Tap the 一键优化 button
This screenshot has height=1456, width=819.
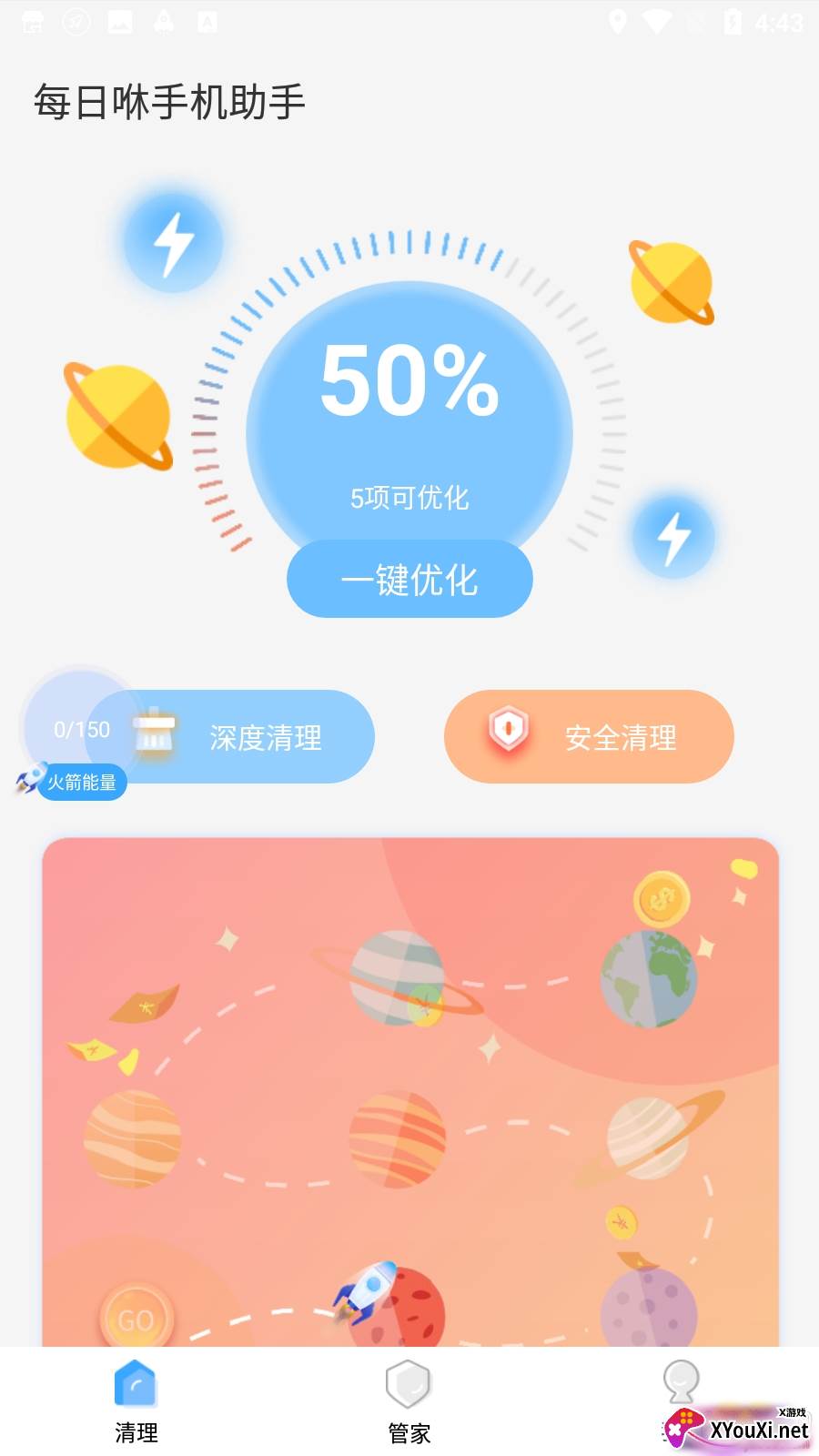tap(409, 580)
